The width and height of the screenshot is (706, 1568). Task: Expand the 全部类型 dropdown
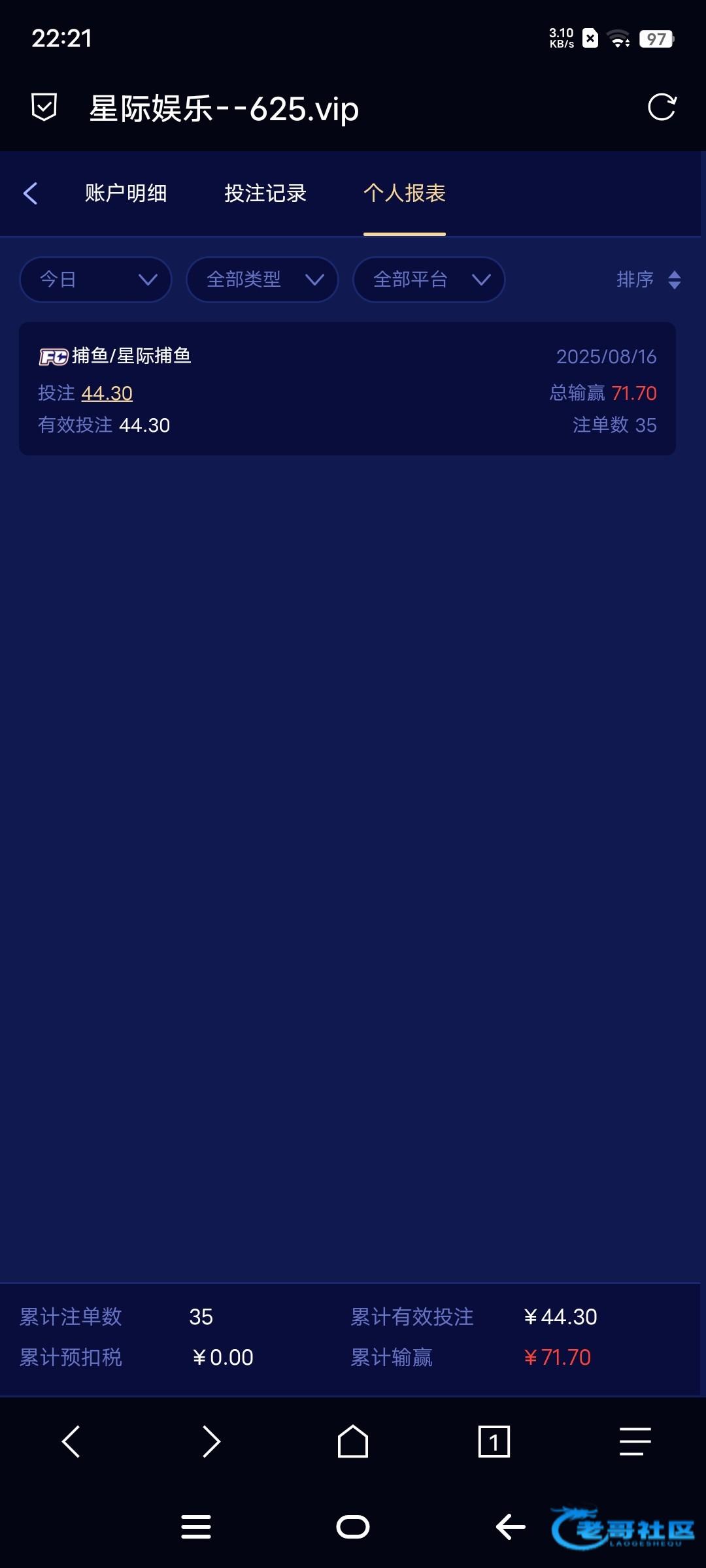(262, 280)
